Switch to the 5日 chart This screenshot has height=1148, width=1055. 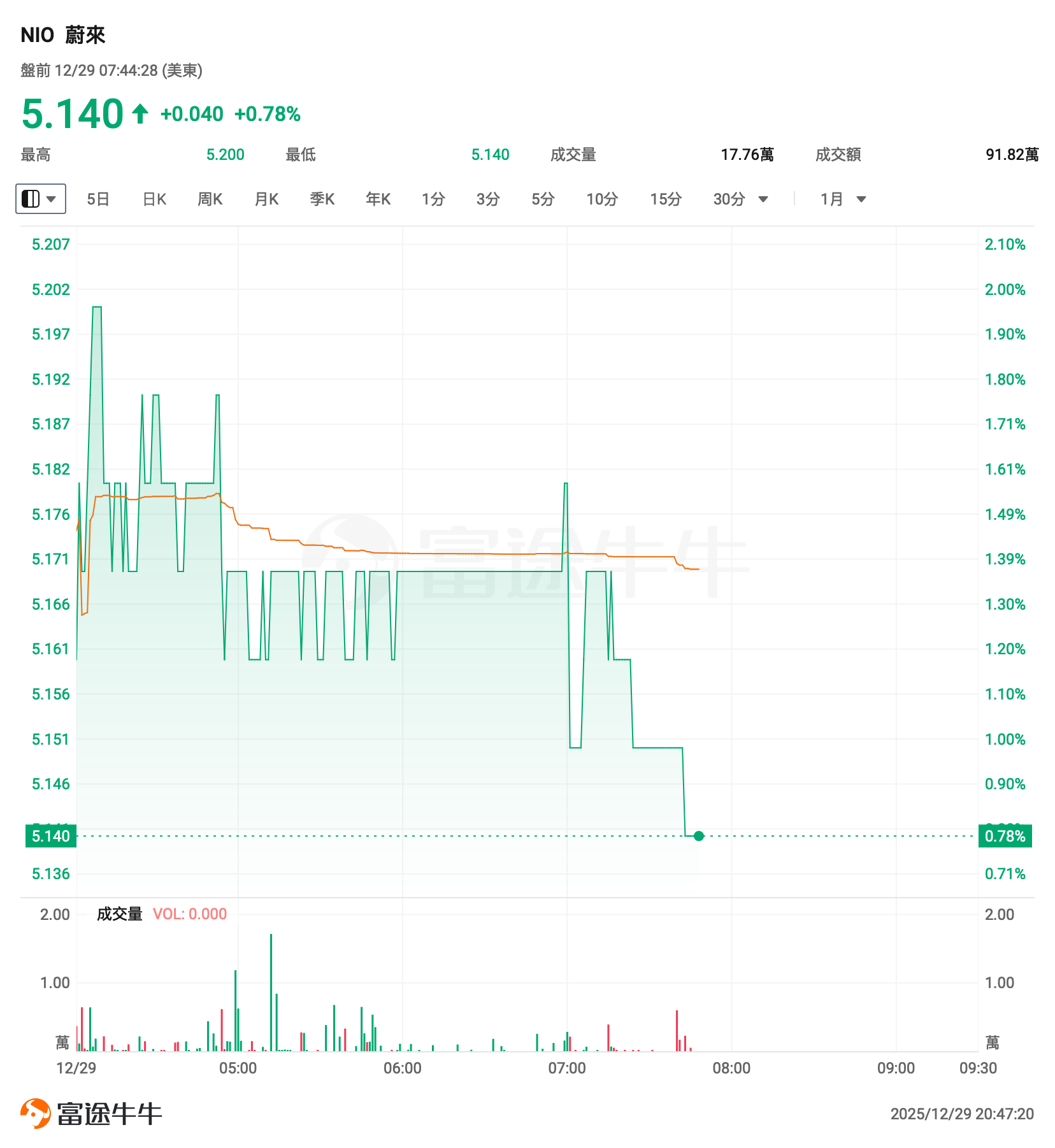pos(98,199)
